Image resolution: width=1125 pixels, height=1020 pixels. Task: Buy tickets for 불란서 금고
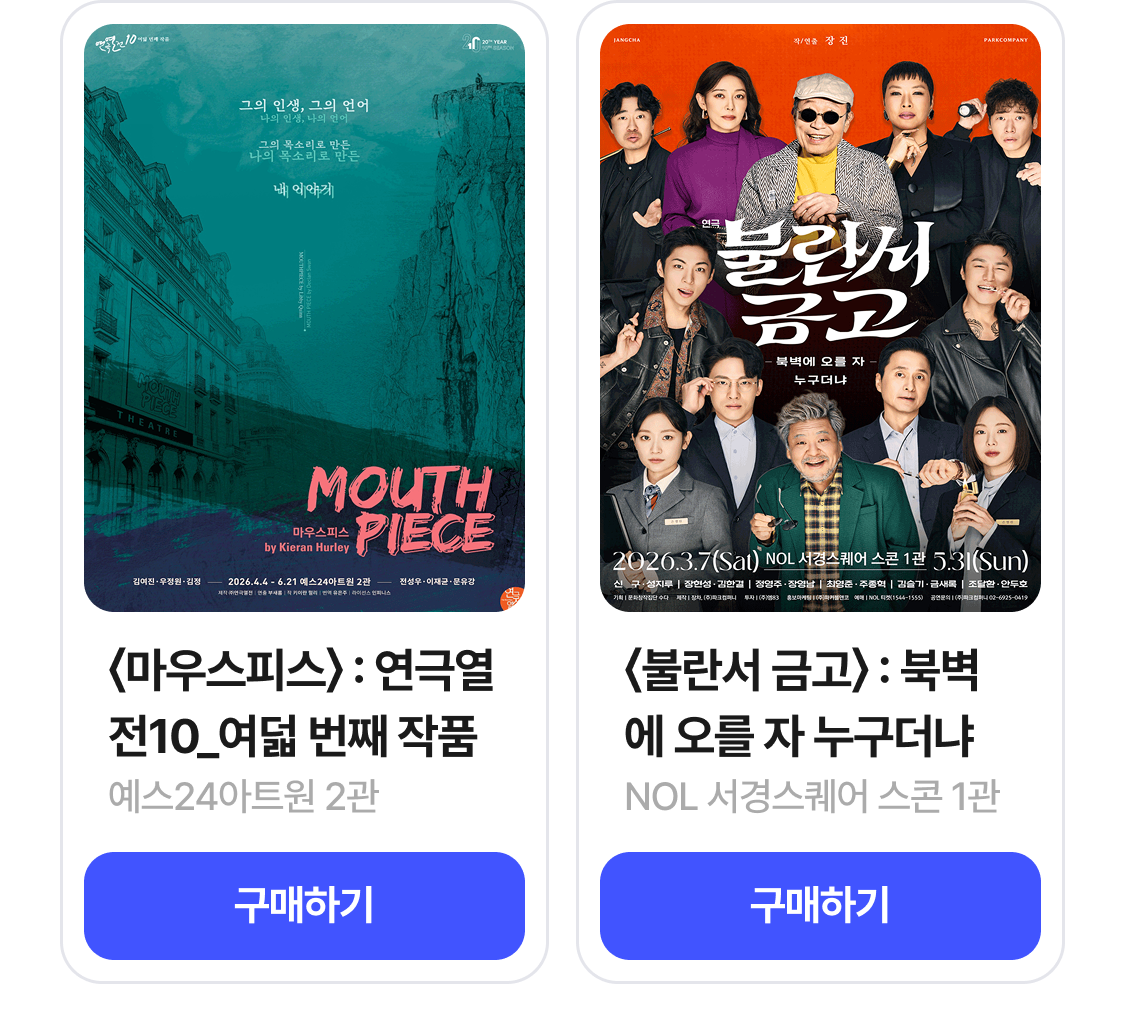[820, 905]
